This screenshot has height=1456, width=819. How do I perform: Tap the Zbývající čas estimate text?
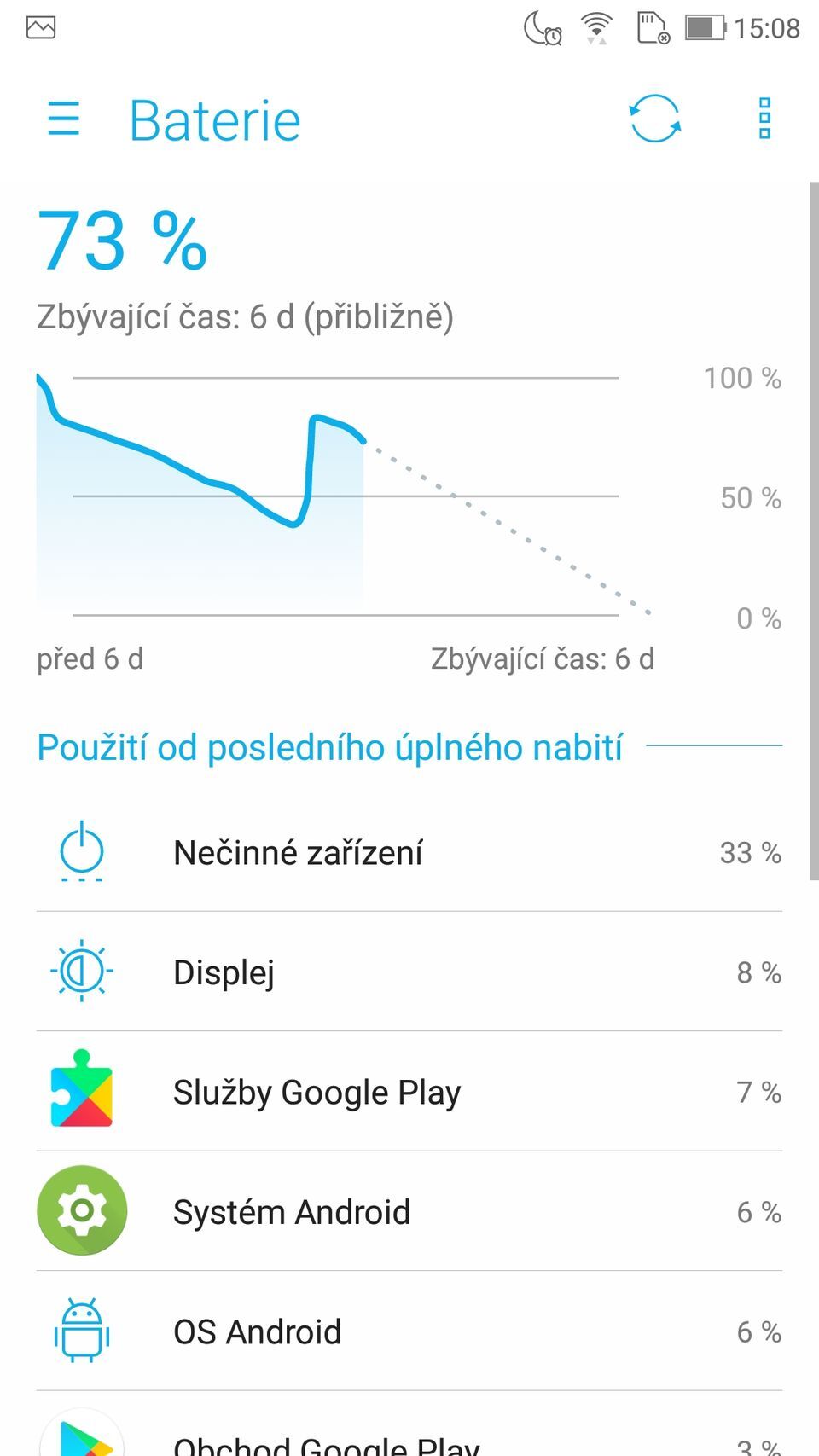(x=246, y=316)
